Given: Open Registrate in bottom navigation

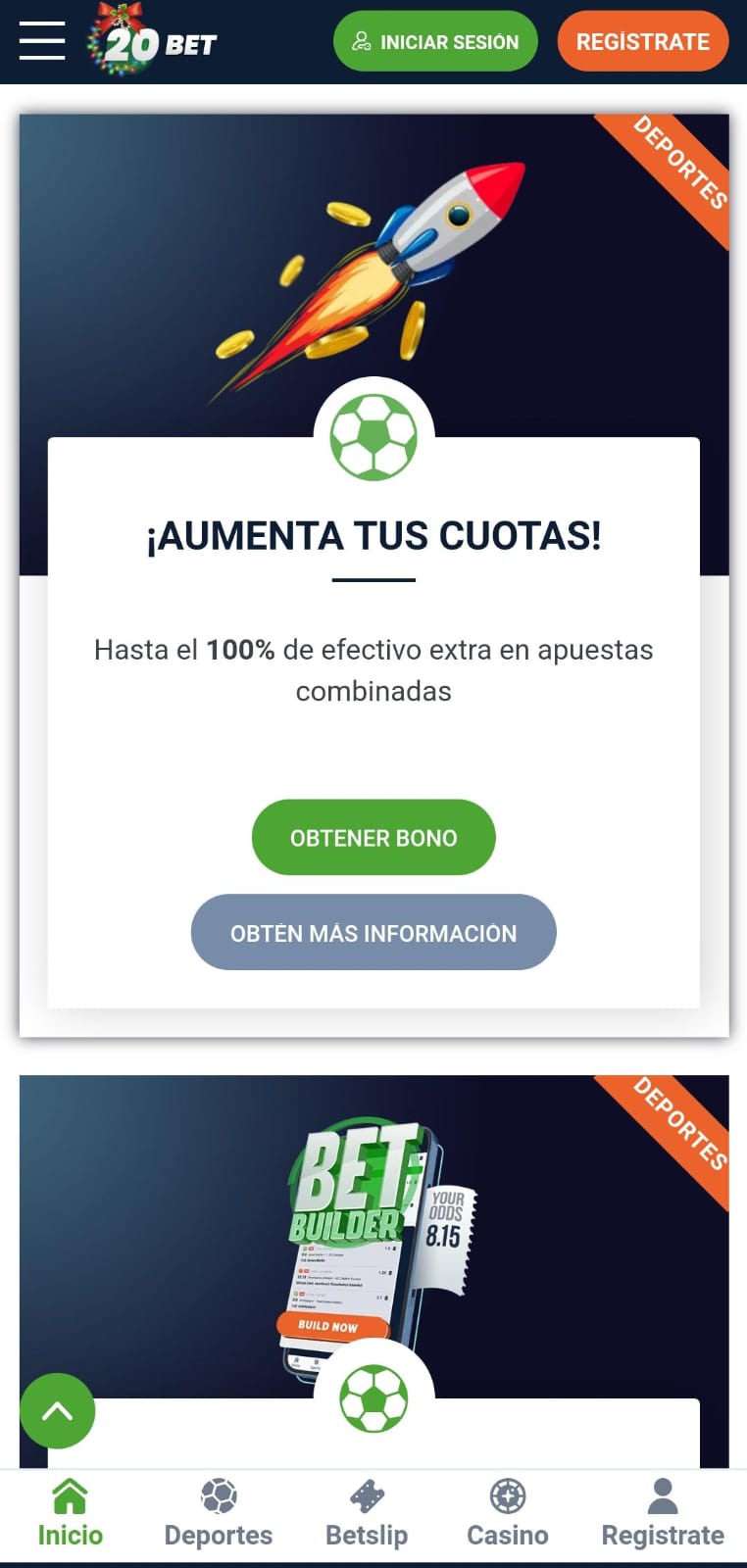Looking at the screenshot, I should coord(663,1514).
